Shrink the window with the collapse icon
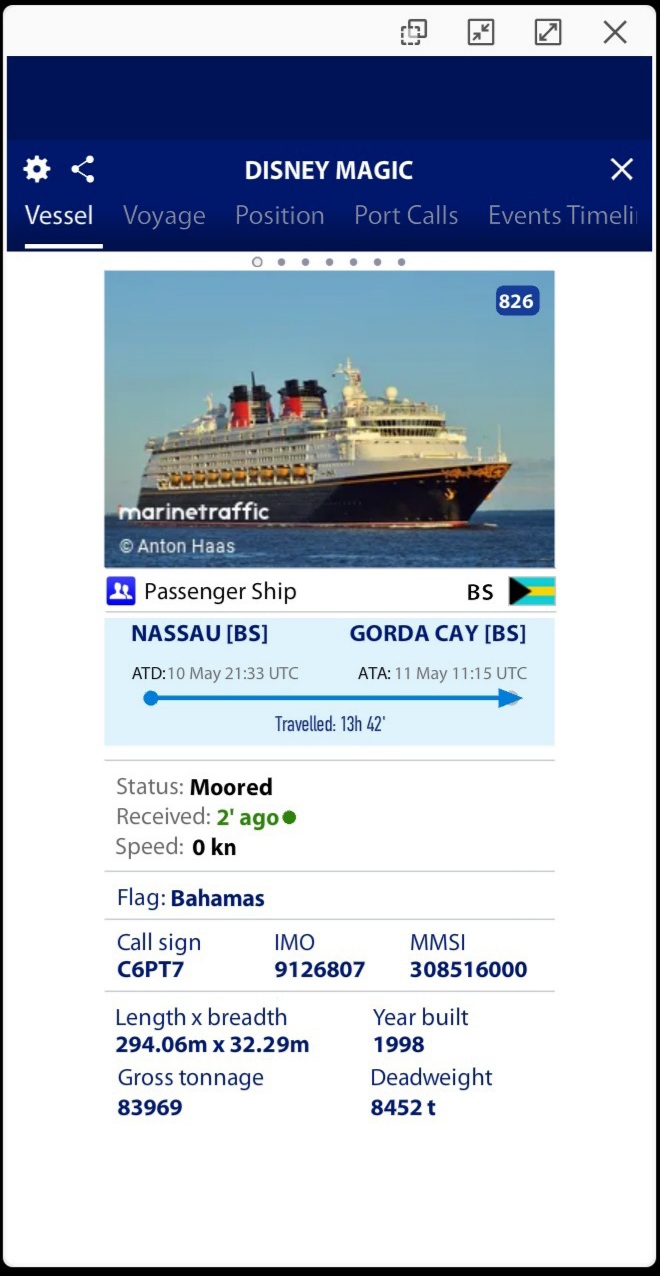Image resolution: width=660 pixels, height=1276 pixels. pyautogui.click(x=481, y=32)
